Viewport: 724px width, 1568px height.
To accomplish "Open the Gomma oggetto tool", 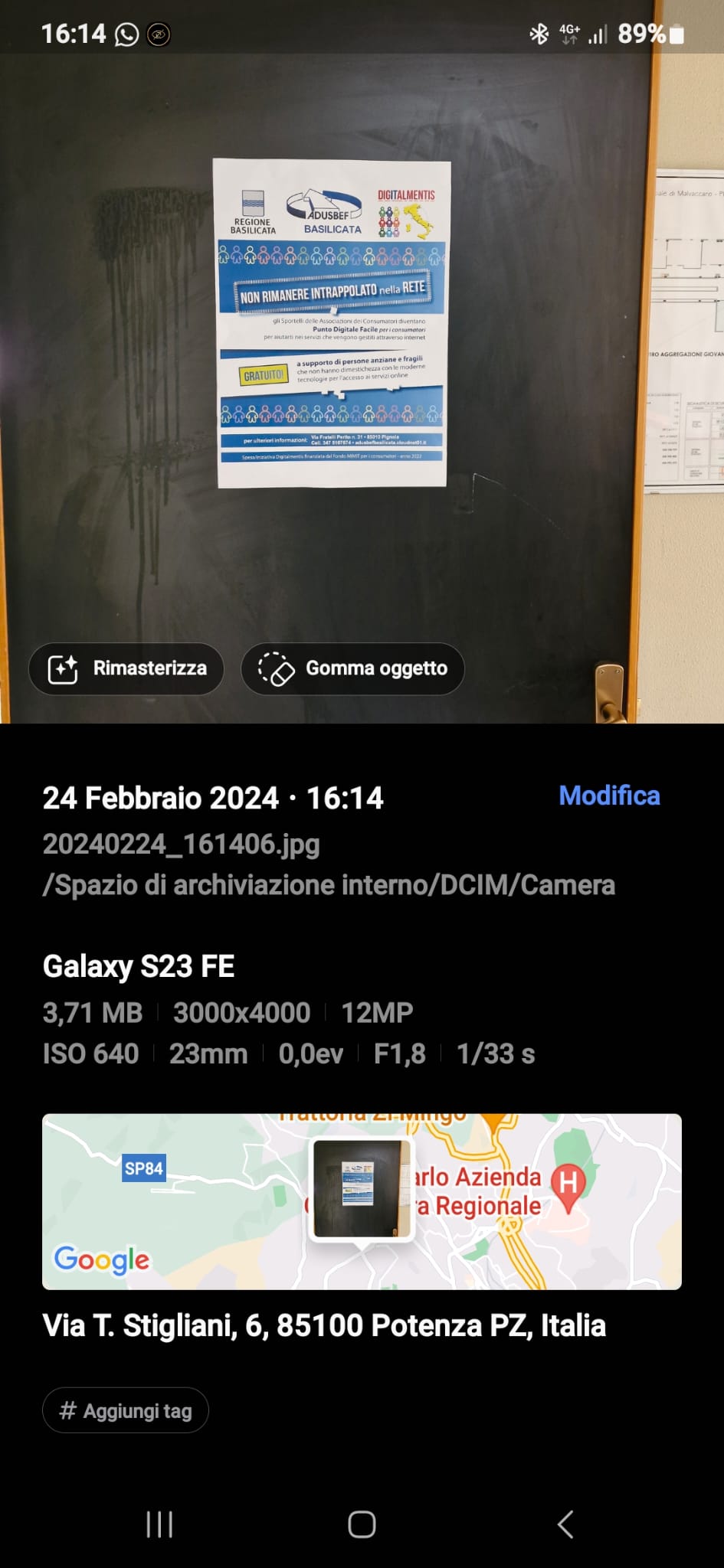I will click(352, 668).
